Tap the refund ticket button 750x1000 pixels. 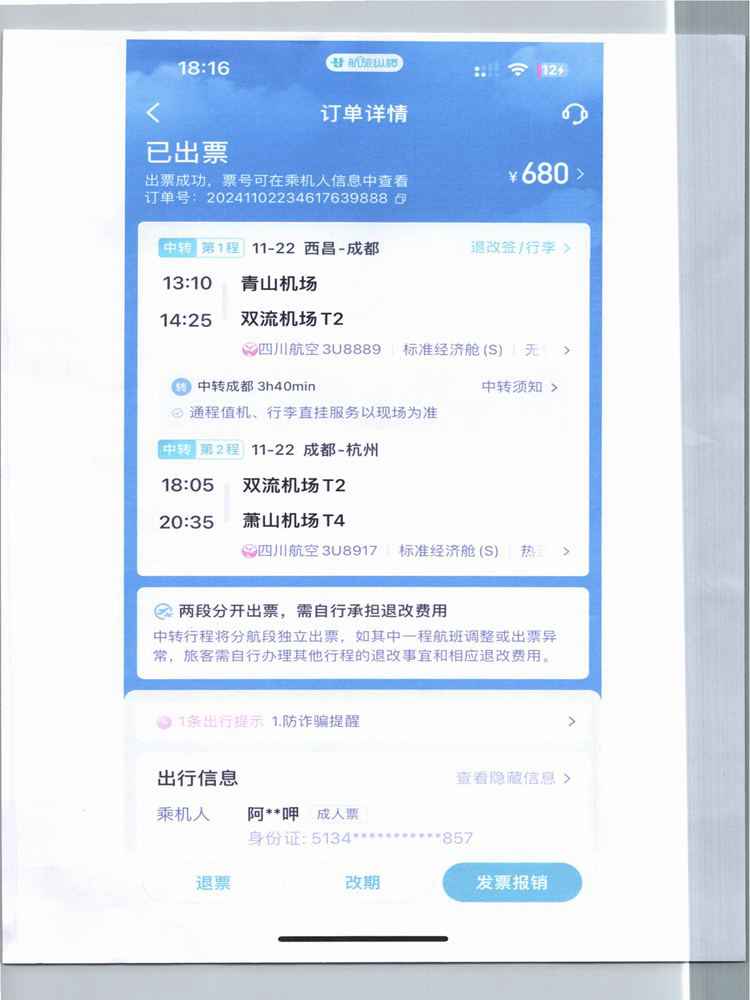point(213,883)
